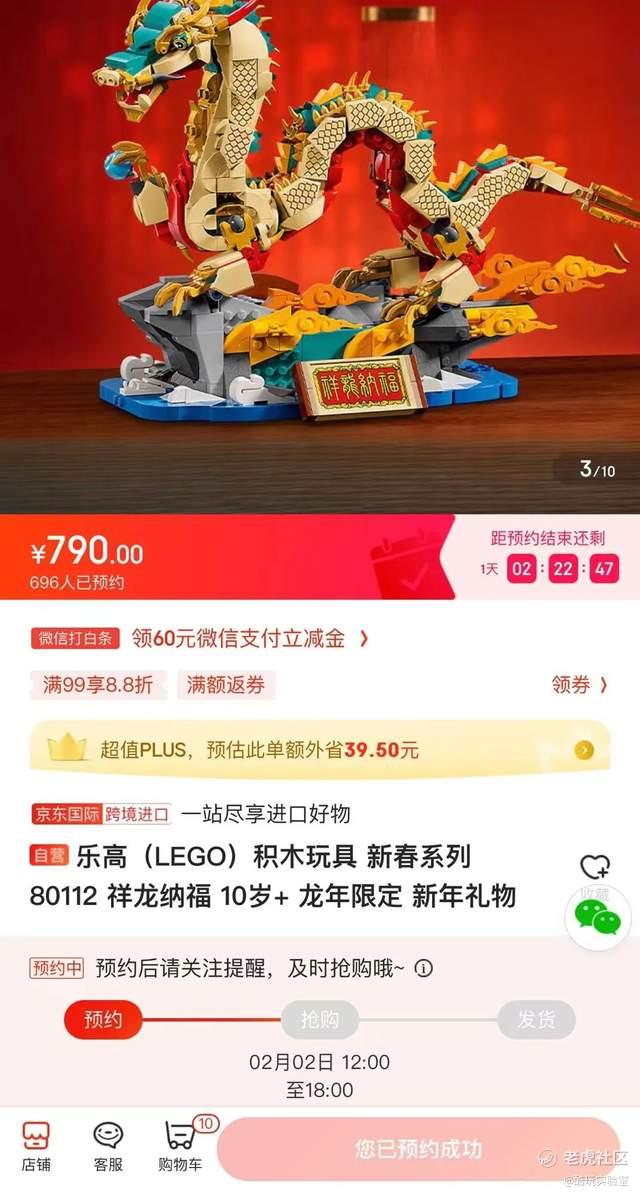The height and width of the screenshot is (1195, 640).
Task: Contact 客服 customer service
Action: (x=108, y=1147)
